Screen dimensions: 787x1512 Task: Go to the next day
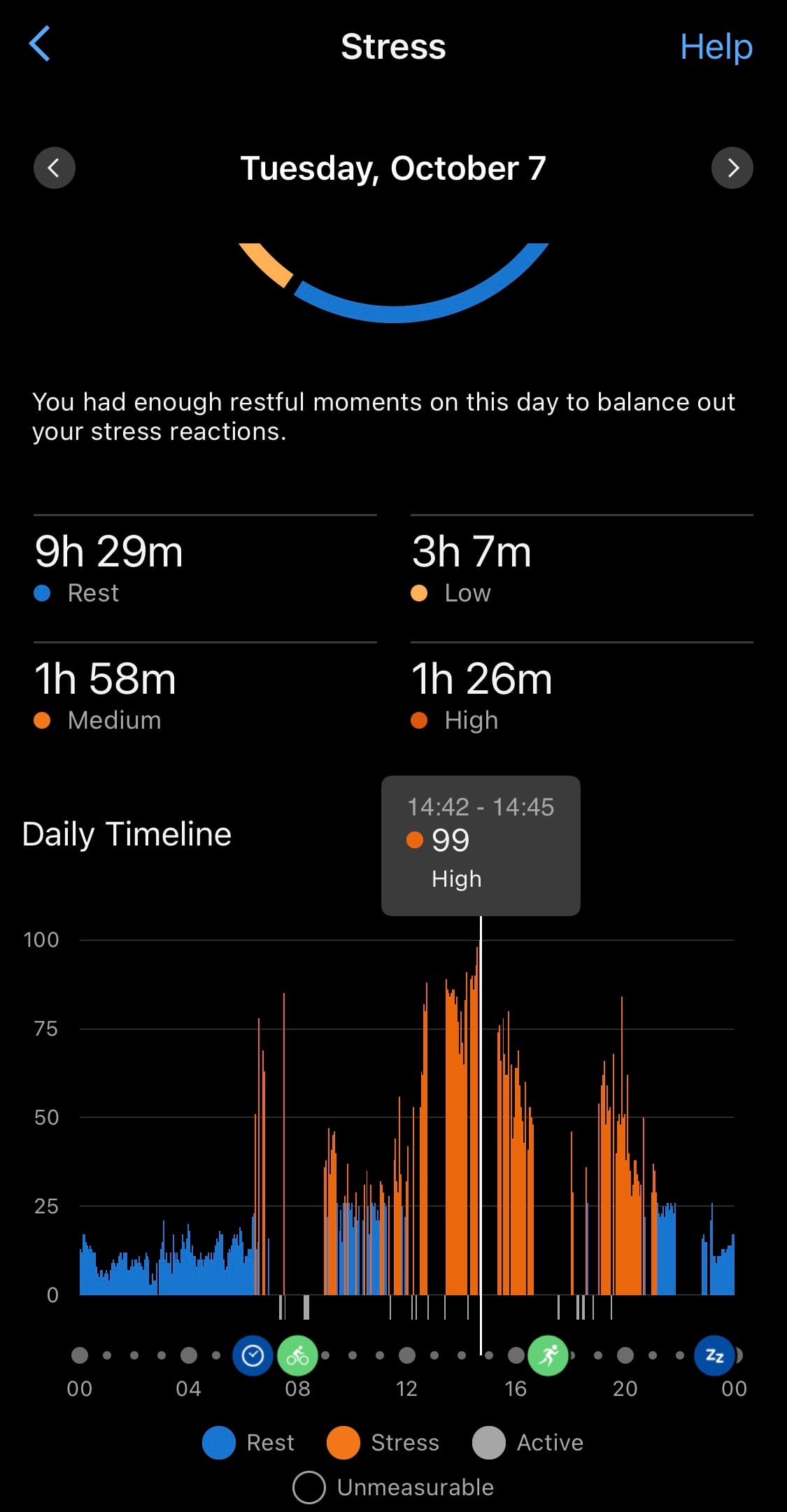(x=732, y=168)
